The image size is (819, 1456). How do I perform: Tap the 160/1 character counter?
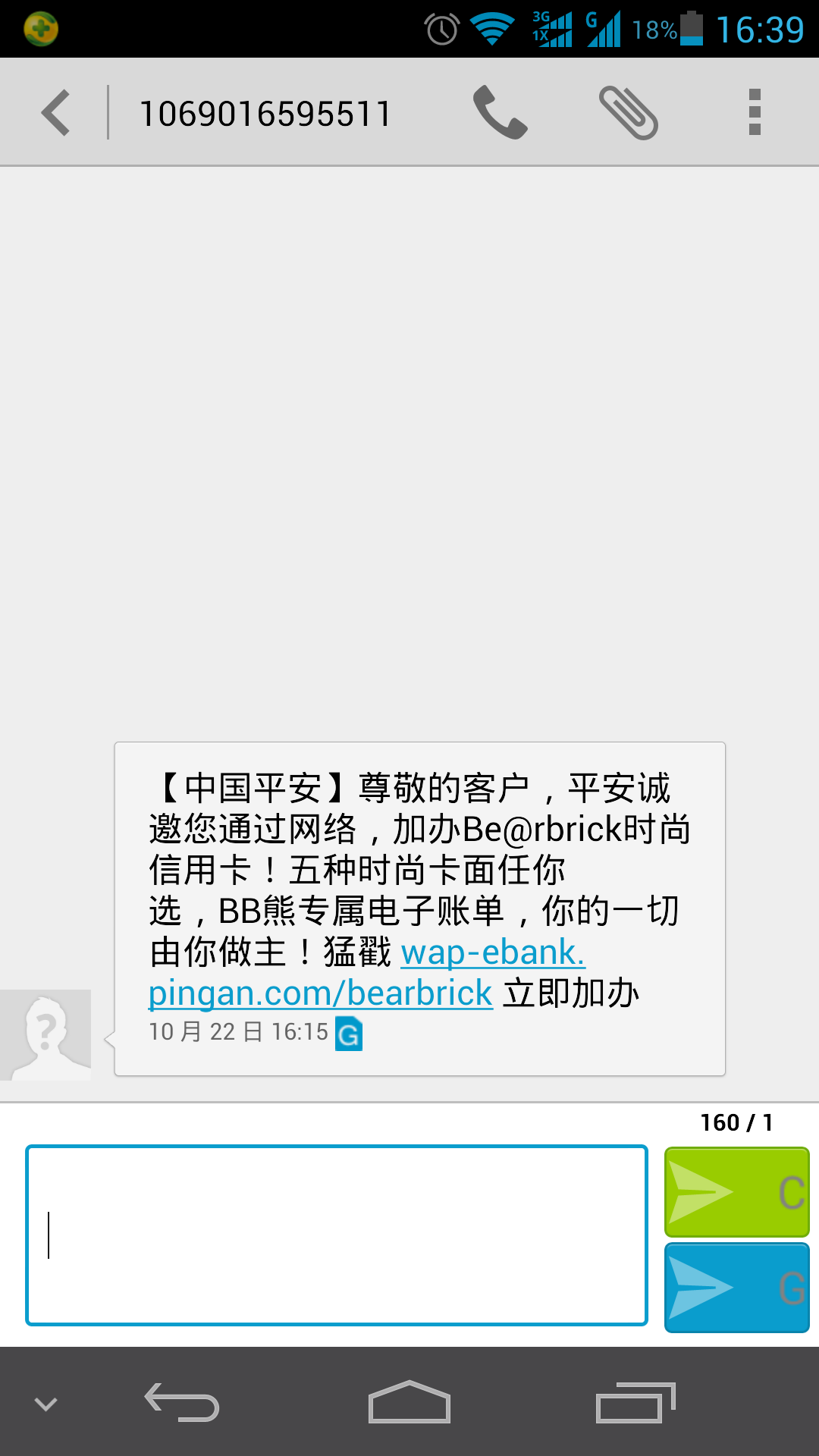736,1122
